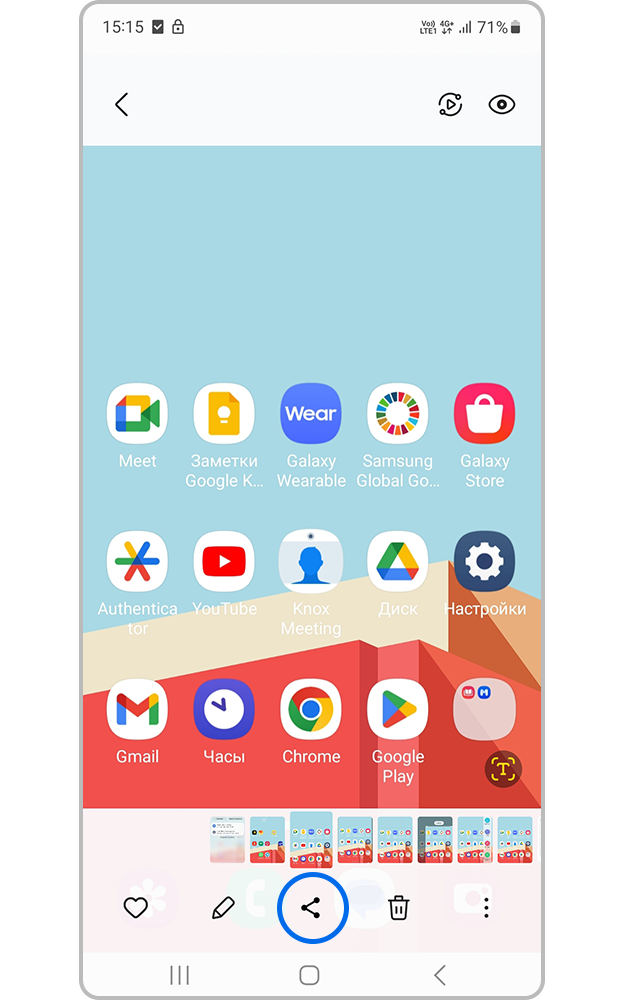Open the motion playback icon

point(450,105)
